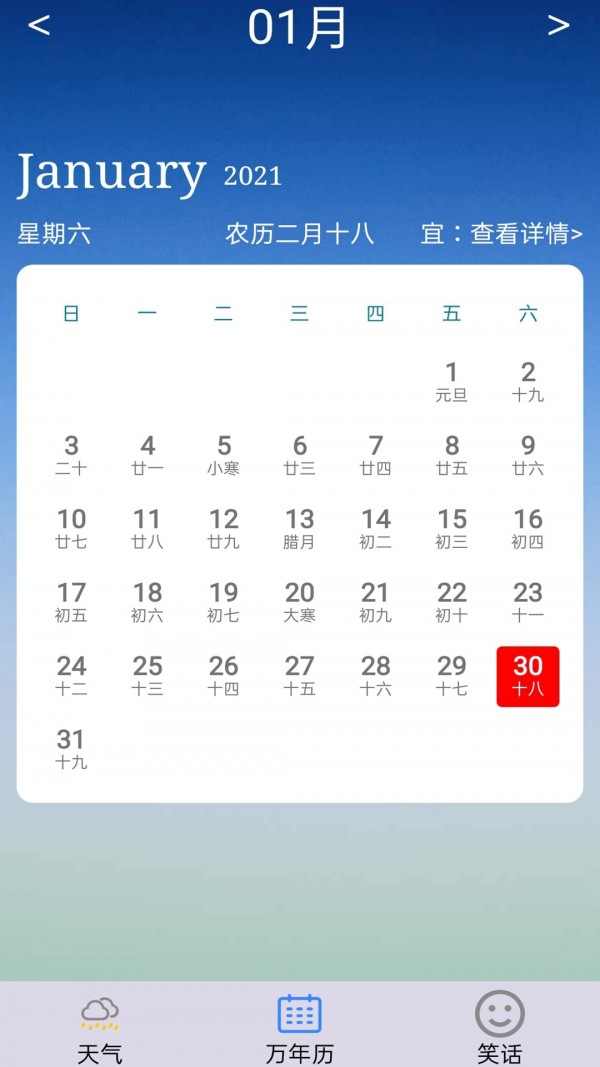Choose January 24 on the calendar
600x1067 pixels.
point(71,675)
